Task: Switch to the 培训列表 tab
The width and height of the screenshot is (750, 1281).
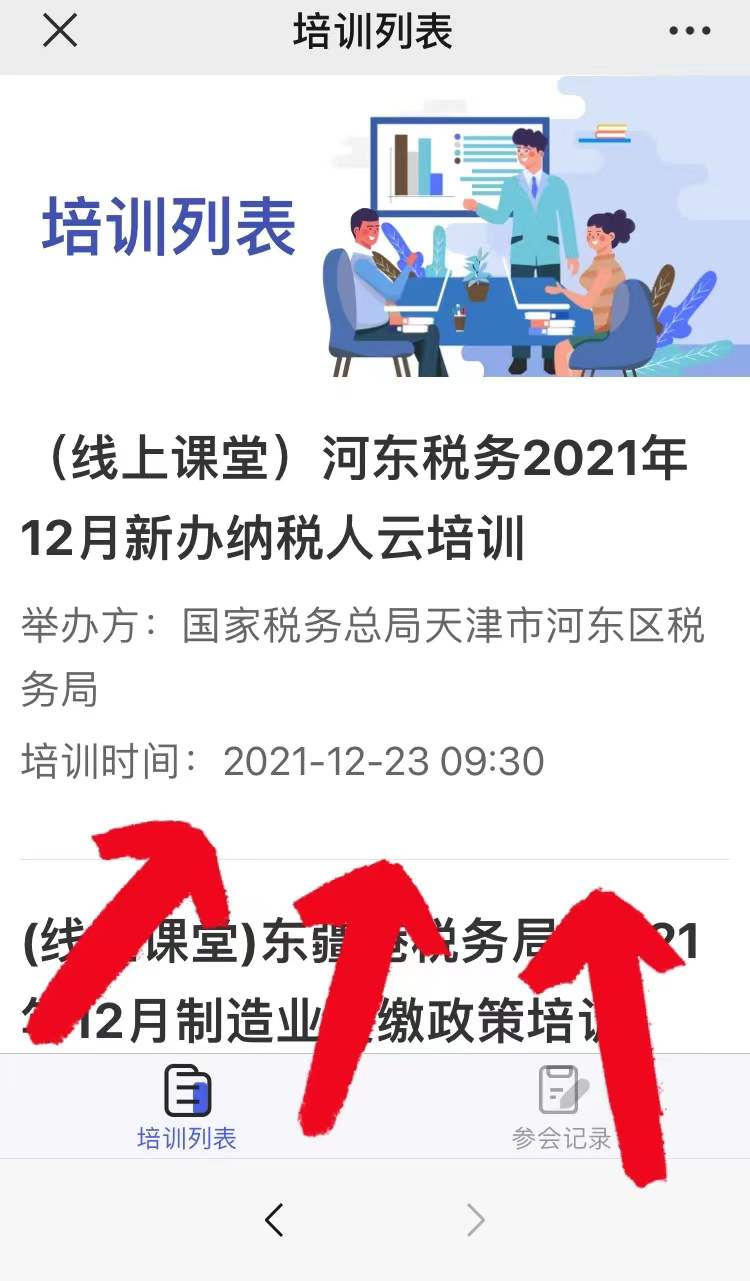Action: [x=187, y=1107]
